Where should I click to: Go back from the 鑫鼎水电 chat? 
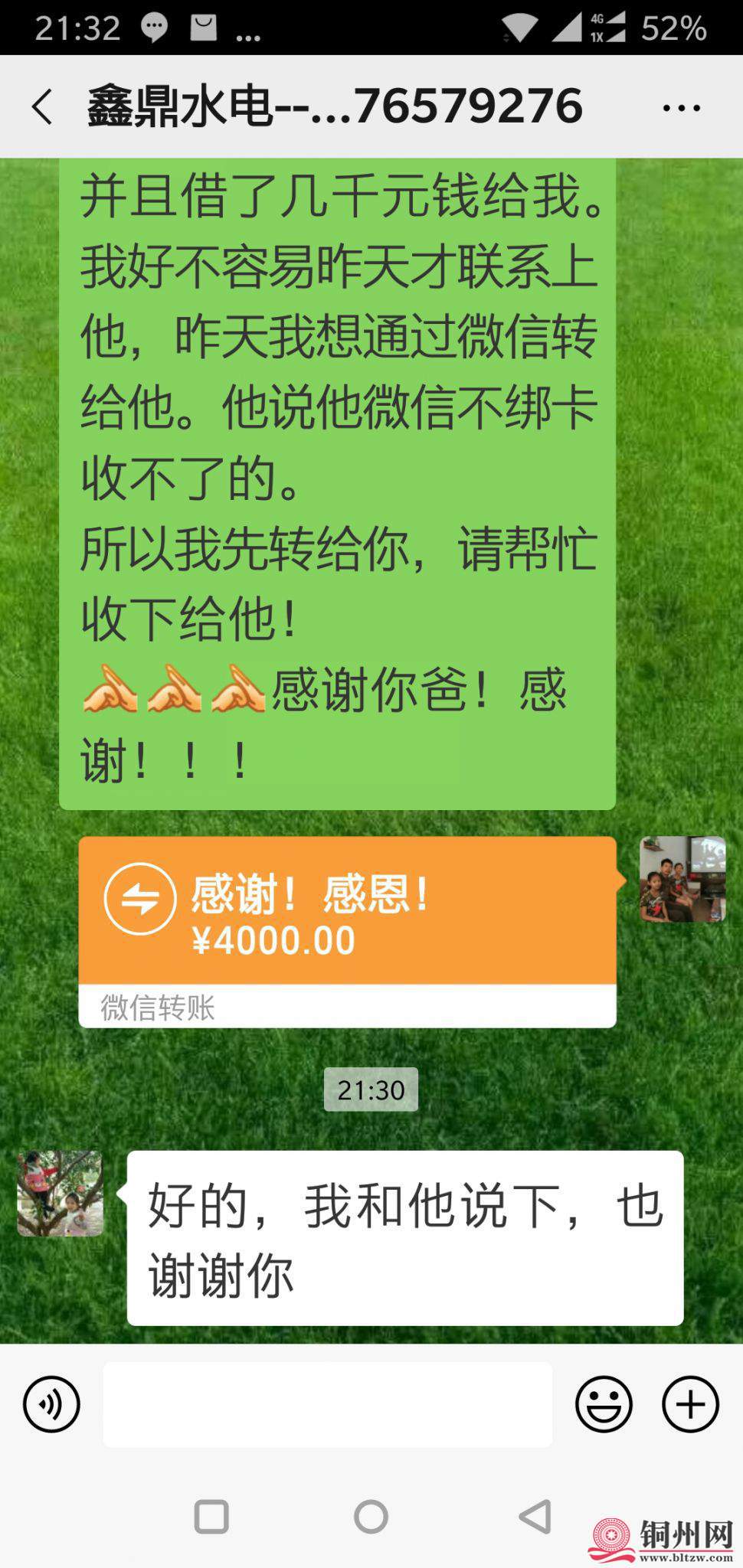(43, 106)
